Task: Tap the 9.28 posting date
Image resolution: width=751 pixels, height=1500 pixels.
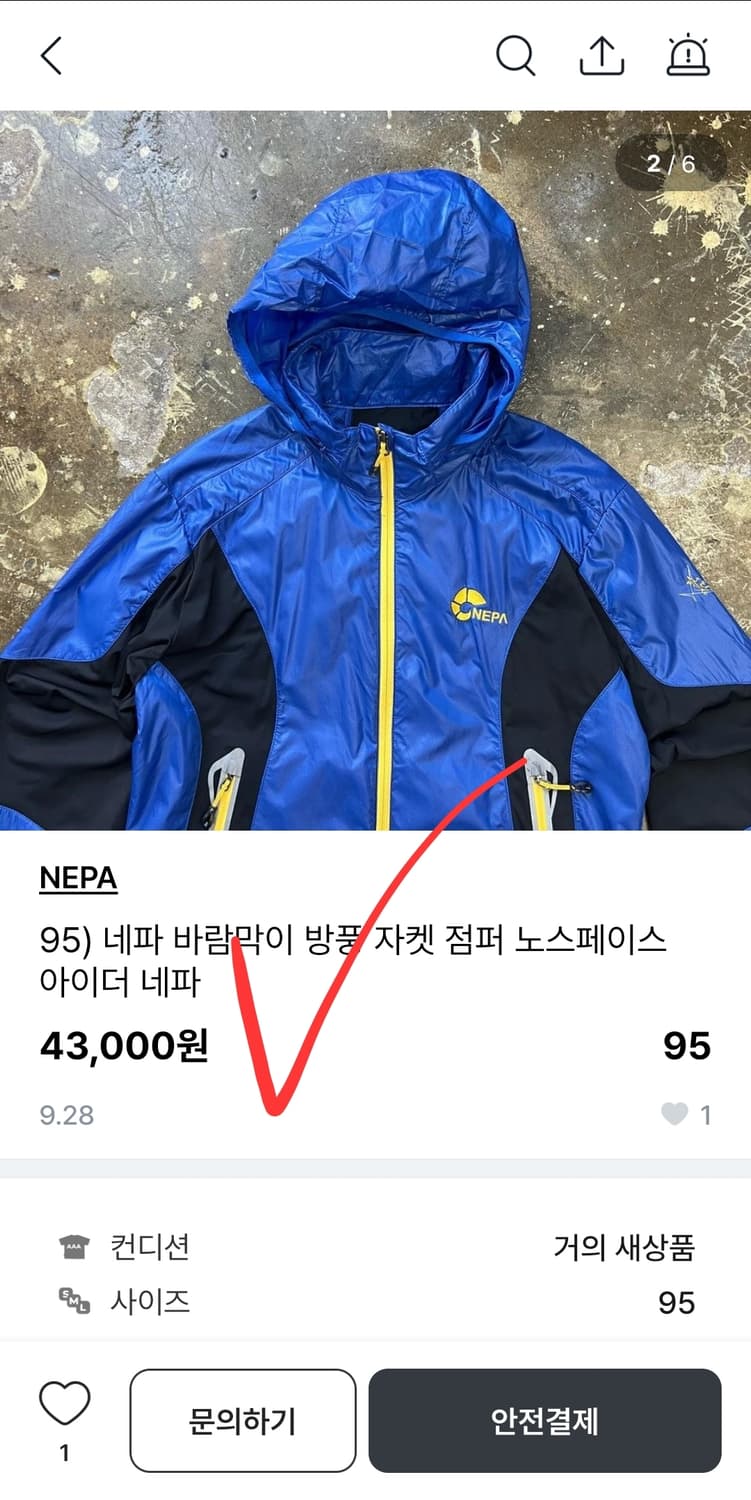Action: [x=66, y=1115]
